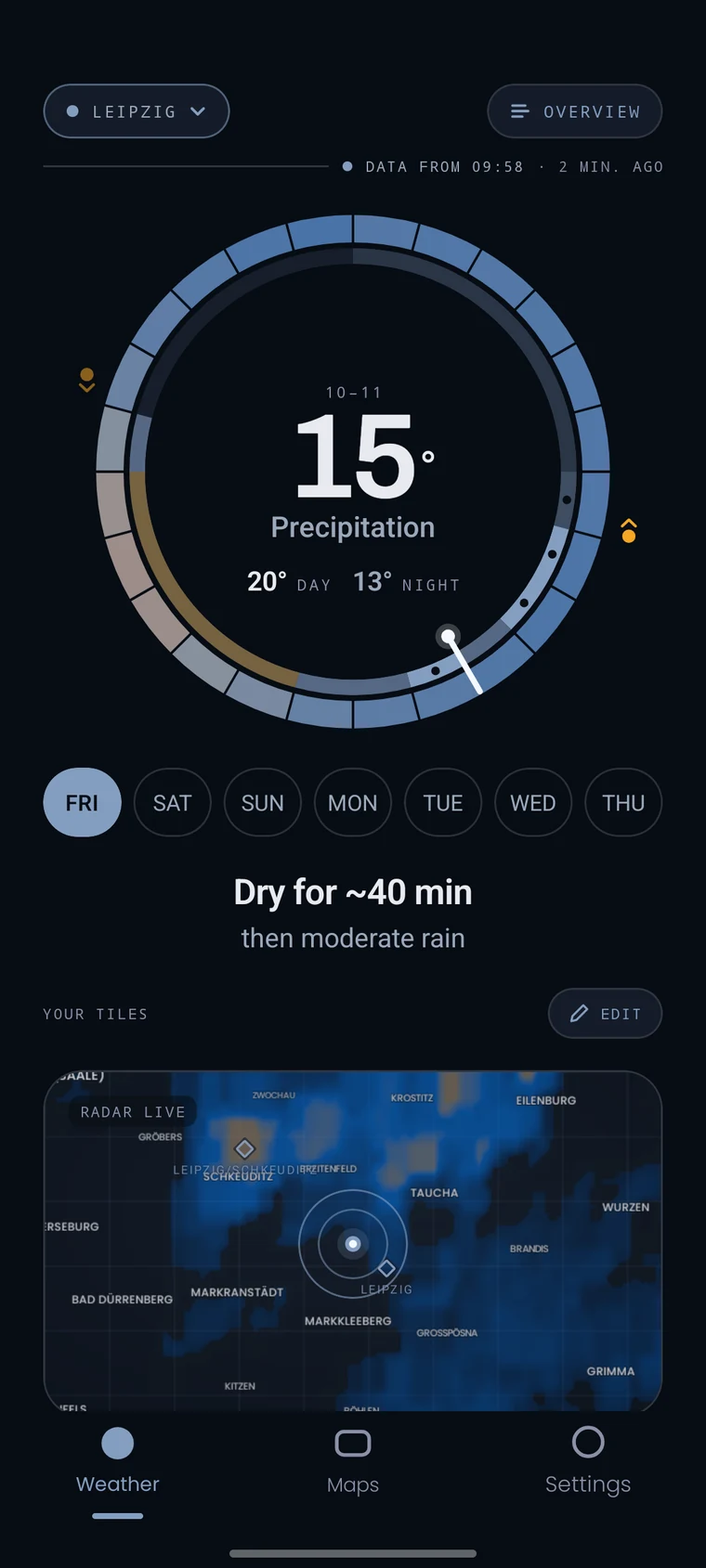Open the Overview button

click(575, 111)
